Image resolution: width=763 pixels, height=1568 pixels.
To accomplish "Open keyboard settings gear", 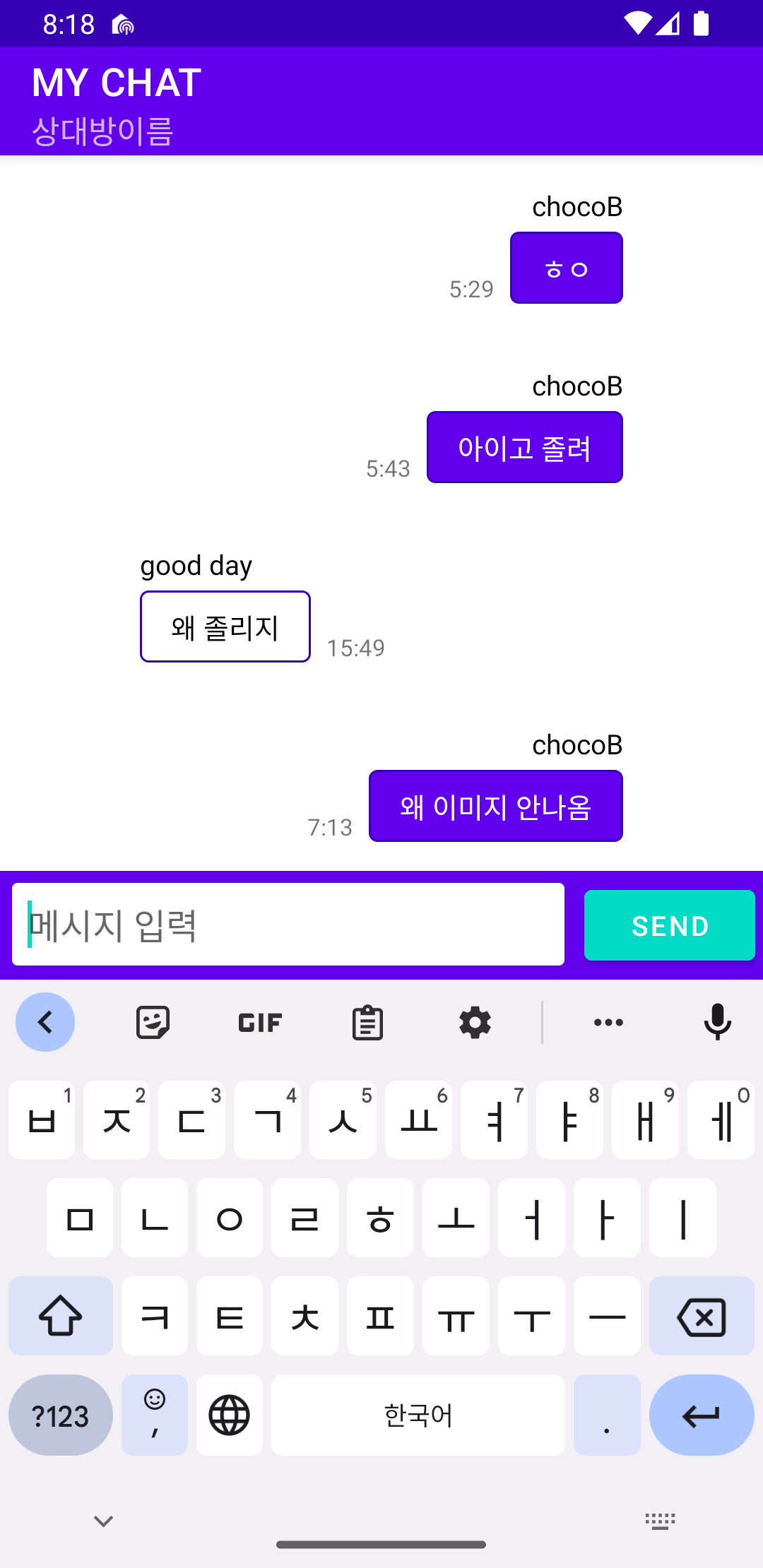I will (x=475, y=1022).
